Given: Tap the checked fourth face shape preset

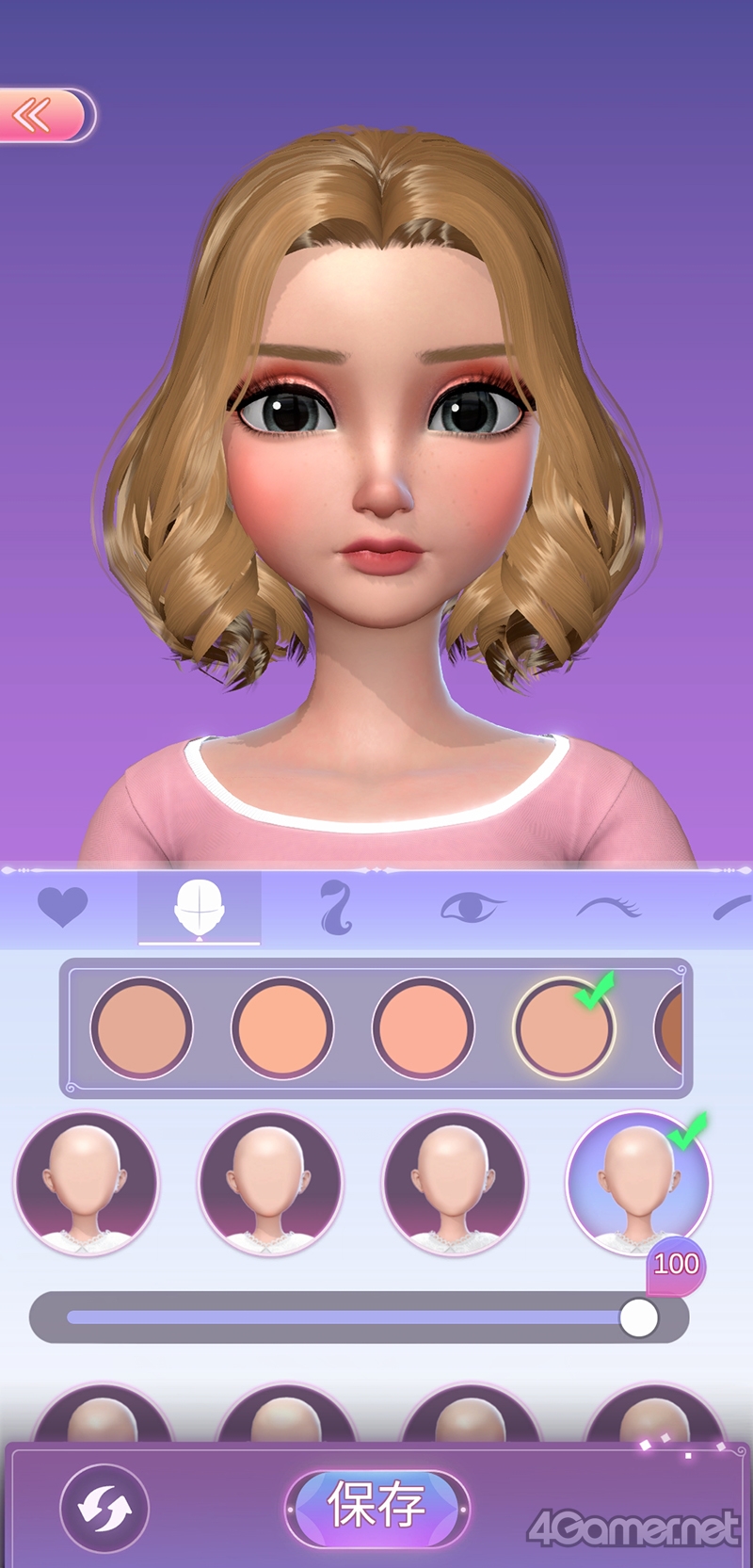Looking at the screenshot, I should point(638,1183).
